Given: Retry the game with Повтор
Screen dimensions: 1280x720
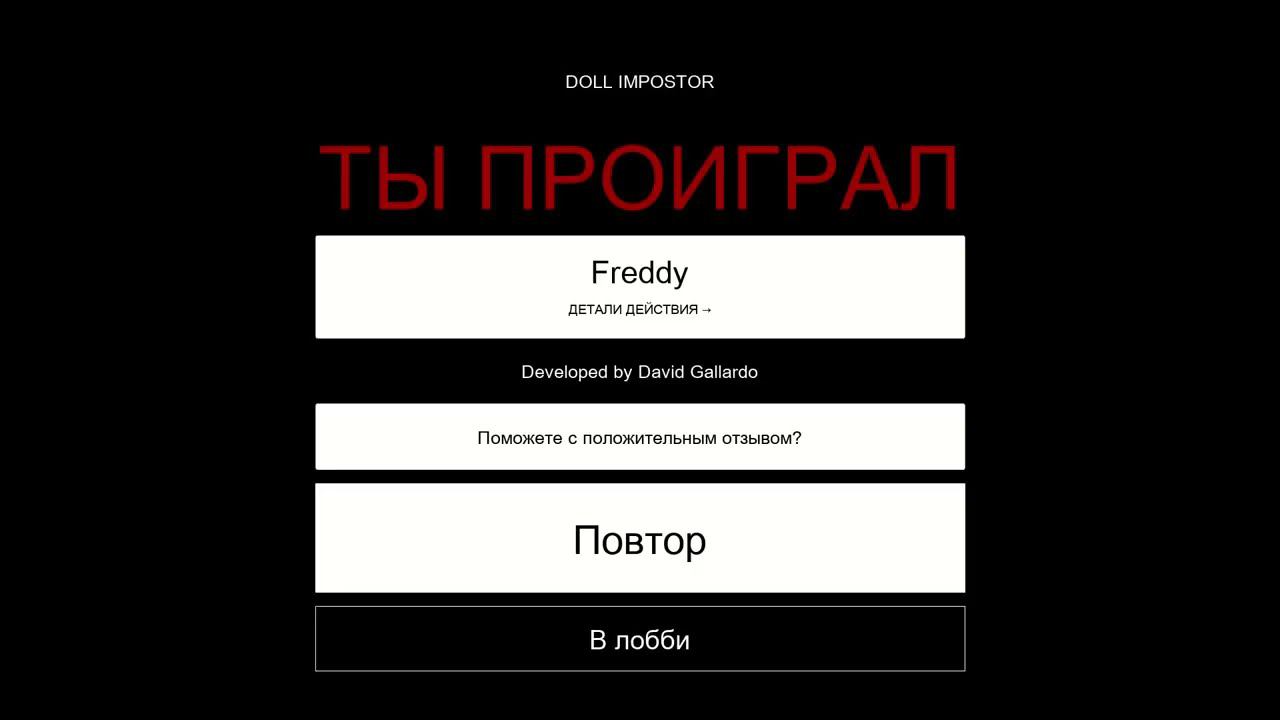Looking at the screenshot, I should point(640,539).
